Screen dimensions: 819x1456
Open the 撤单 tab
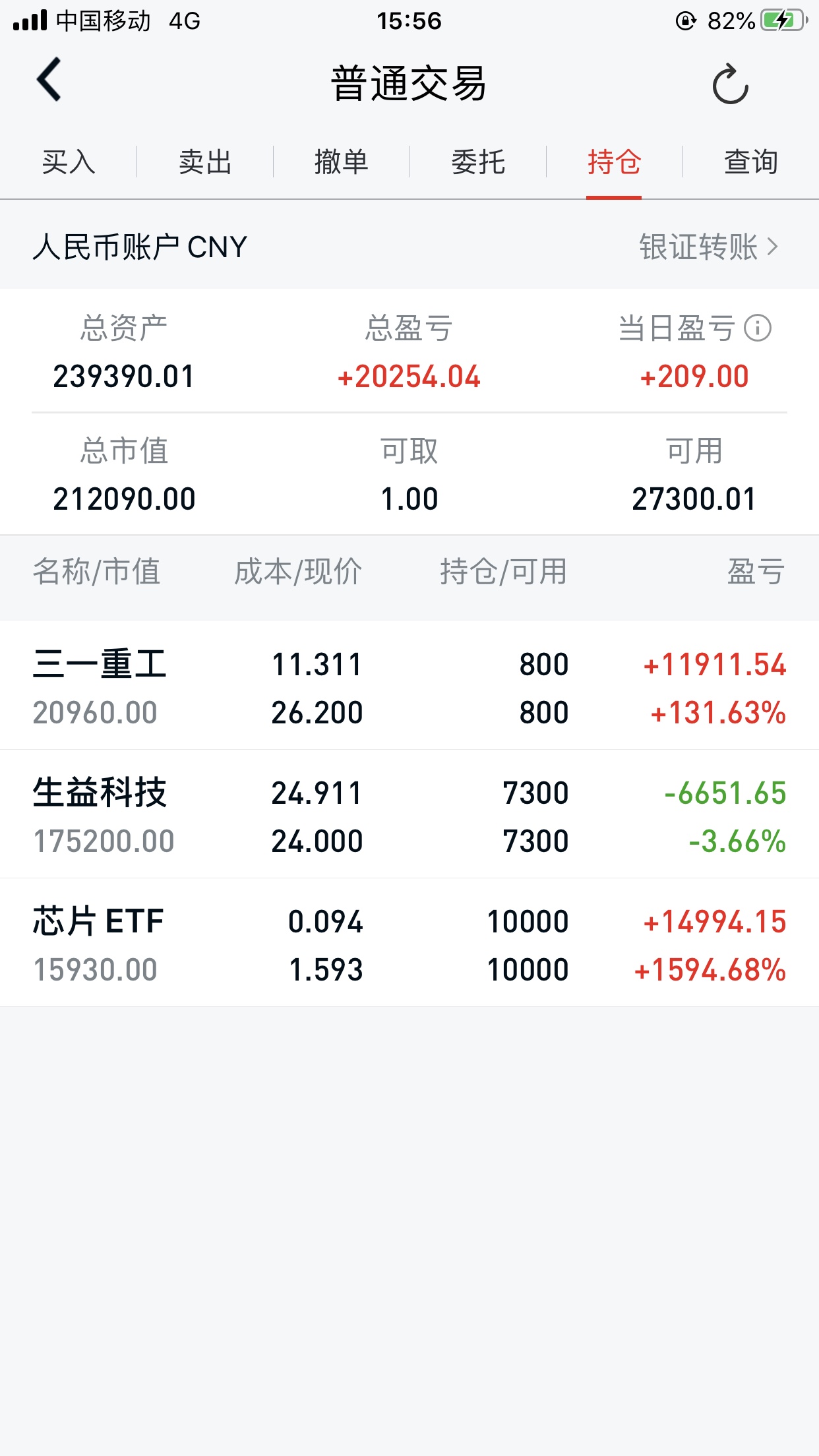point(341,162)
